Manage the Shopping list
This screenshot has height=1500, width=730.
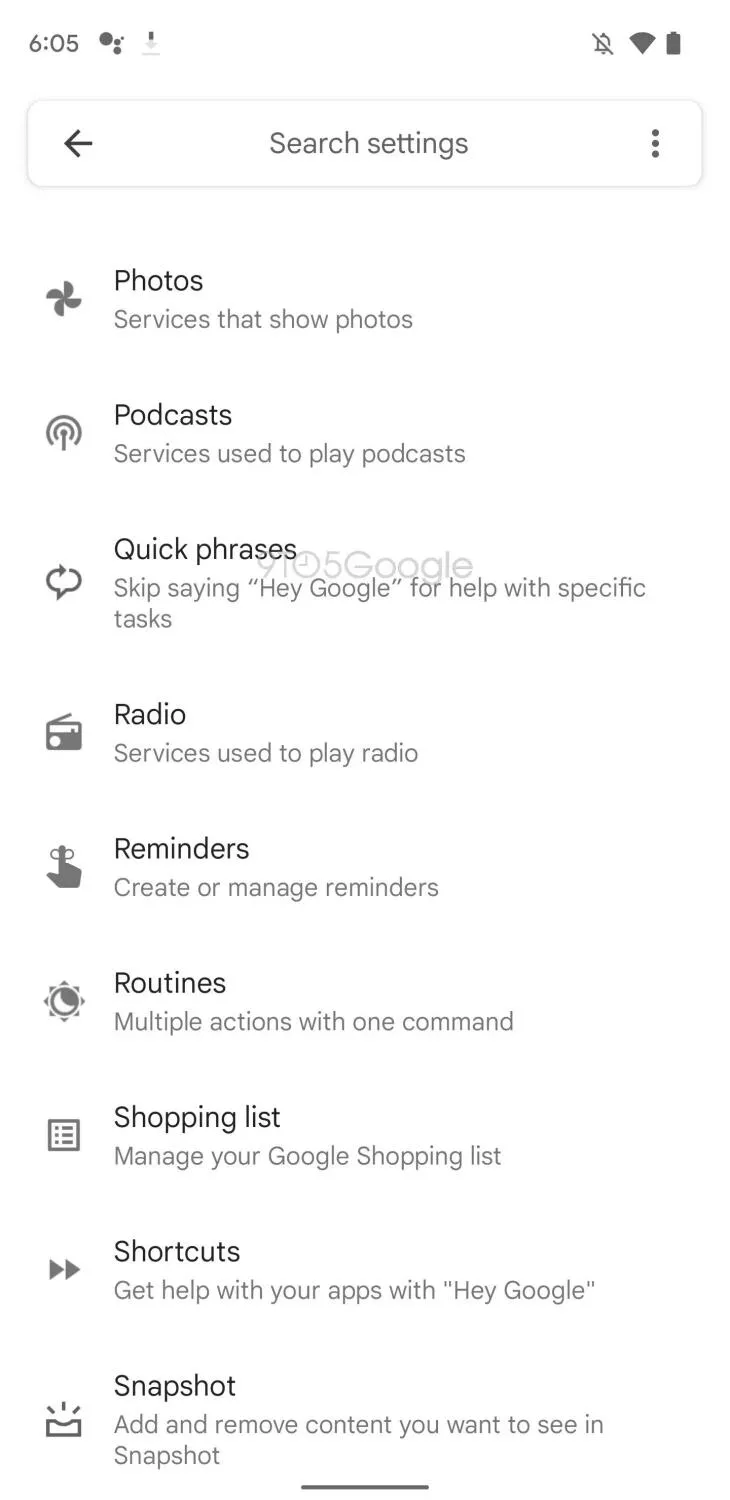click(365, 1135)
